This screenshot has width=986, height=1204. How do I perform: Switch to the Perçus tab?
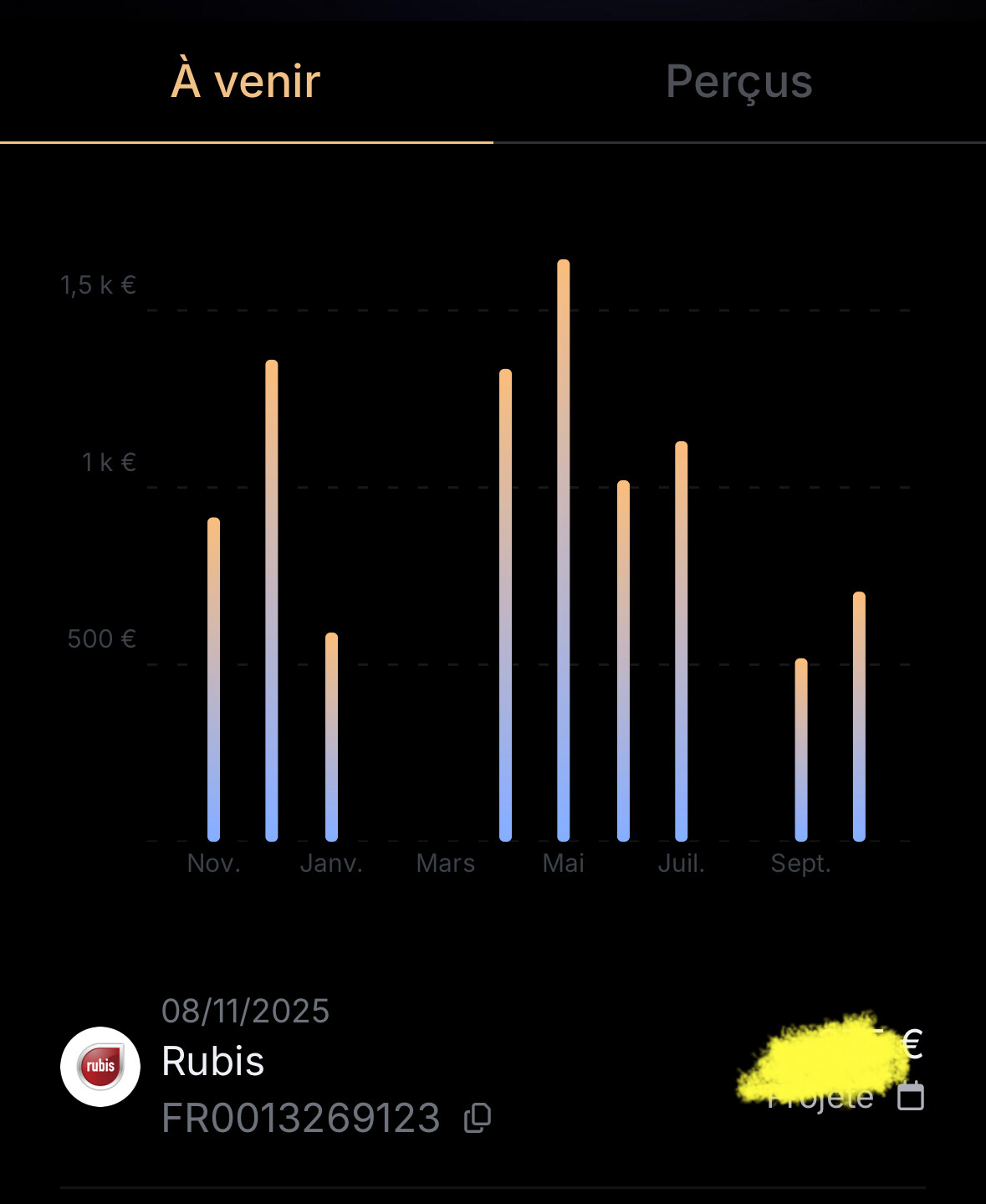[738, 82]
